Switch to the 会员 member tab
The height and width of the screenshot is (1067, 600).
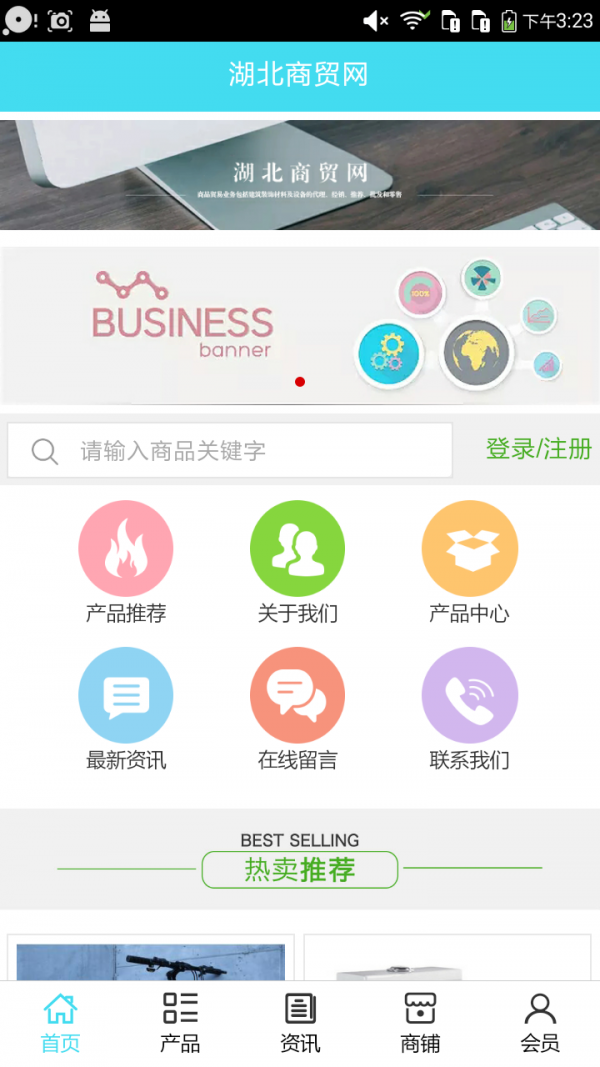pos(540,1023)
